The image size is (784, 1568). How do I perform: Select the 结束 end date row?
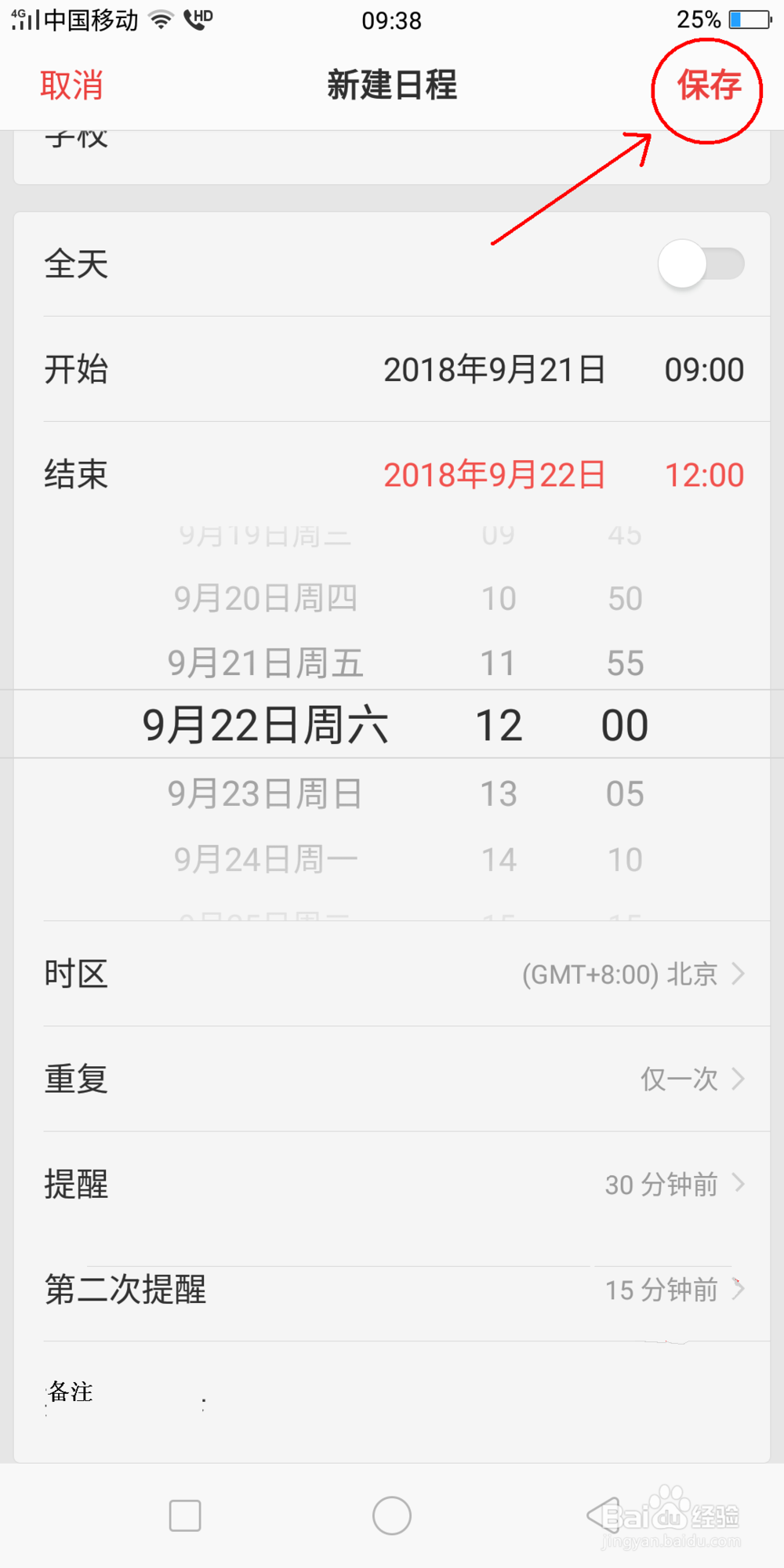392,473
